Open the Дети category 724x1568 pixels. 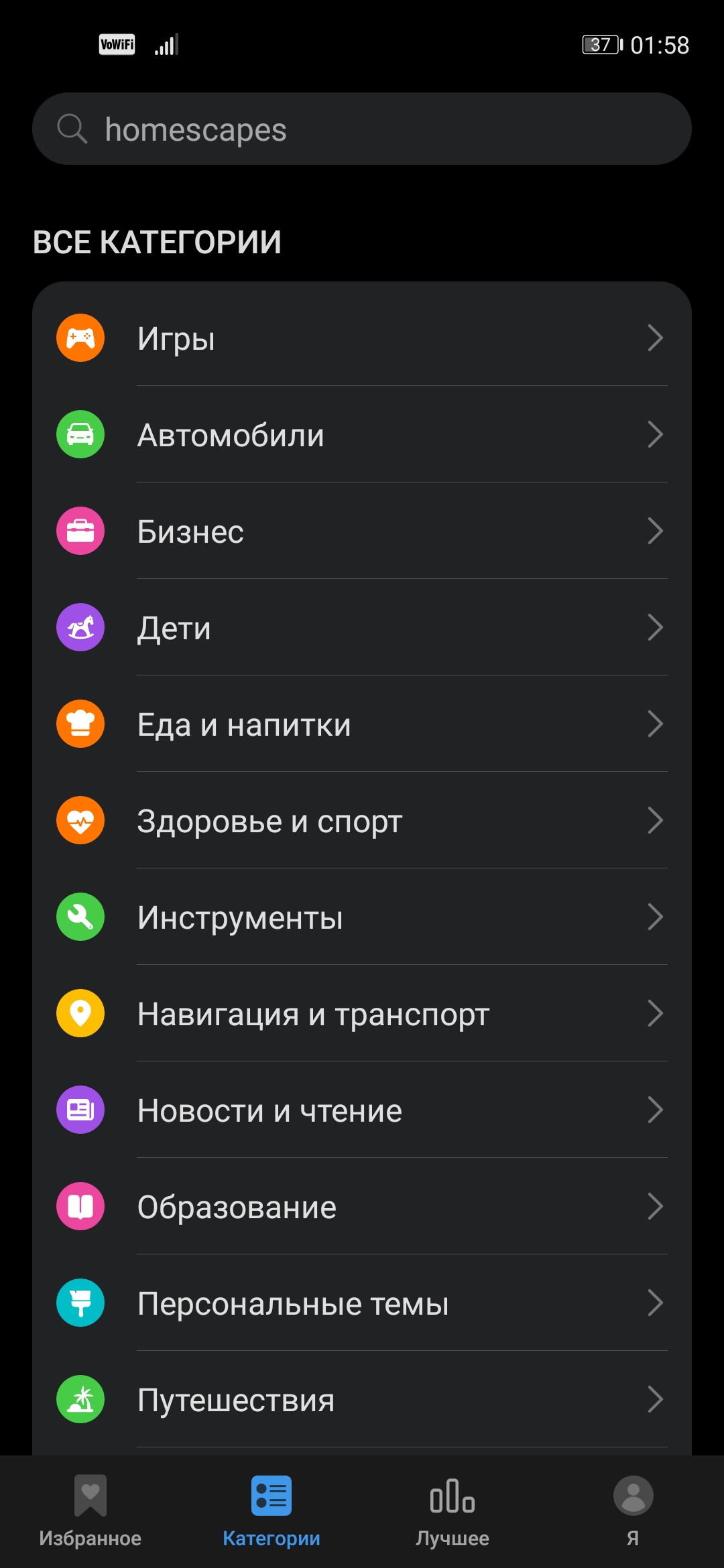pos(362,628)
